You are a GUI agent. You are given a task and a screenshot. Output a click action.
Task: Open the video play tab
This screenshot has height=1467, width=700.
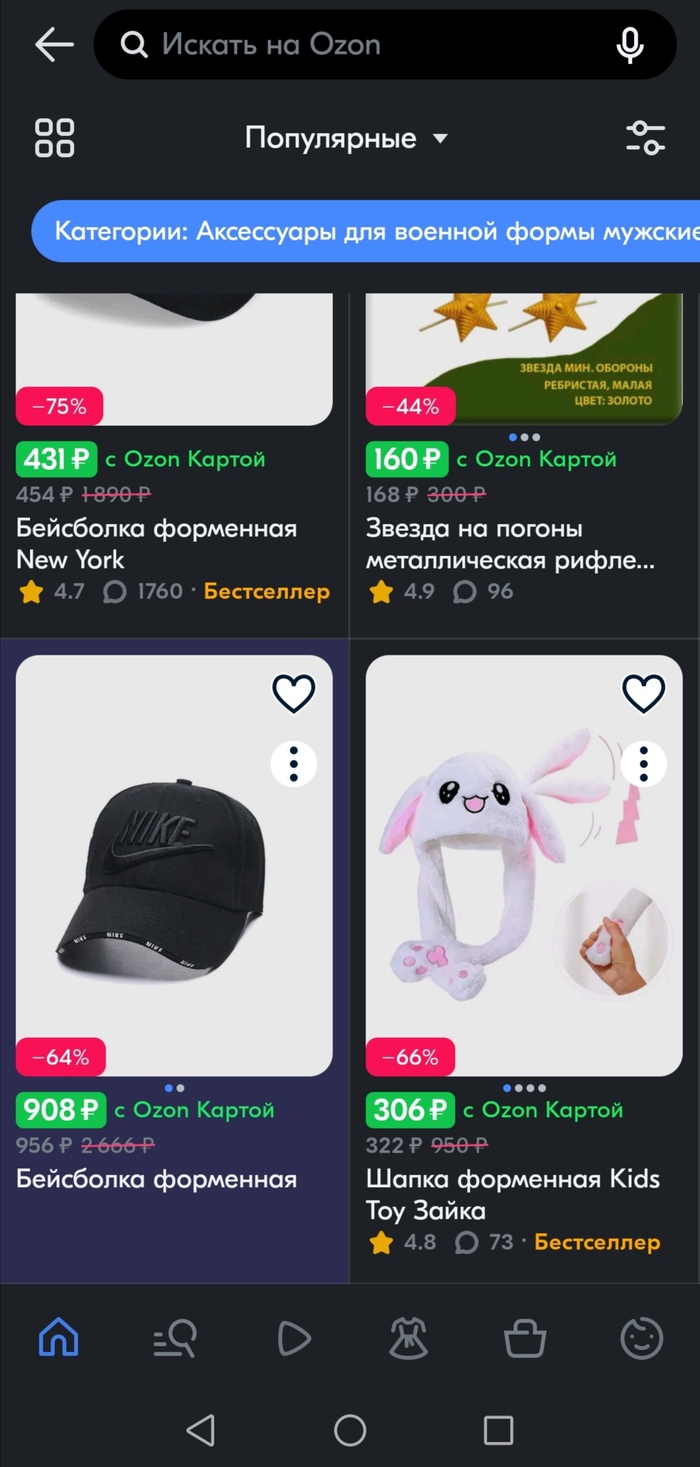tap(293, 1337)
